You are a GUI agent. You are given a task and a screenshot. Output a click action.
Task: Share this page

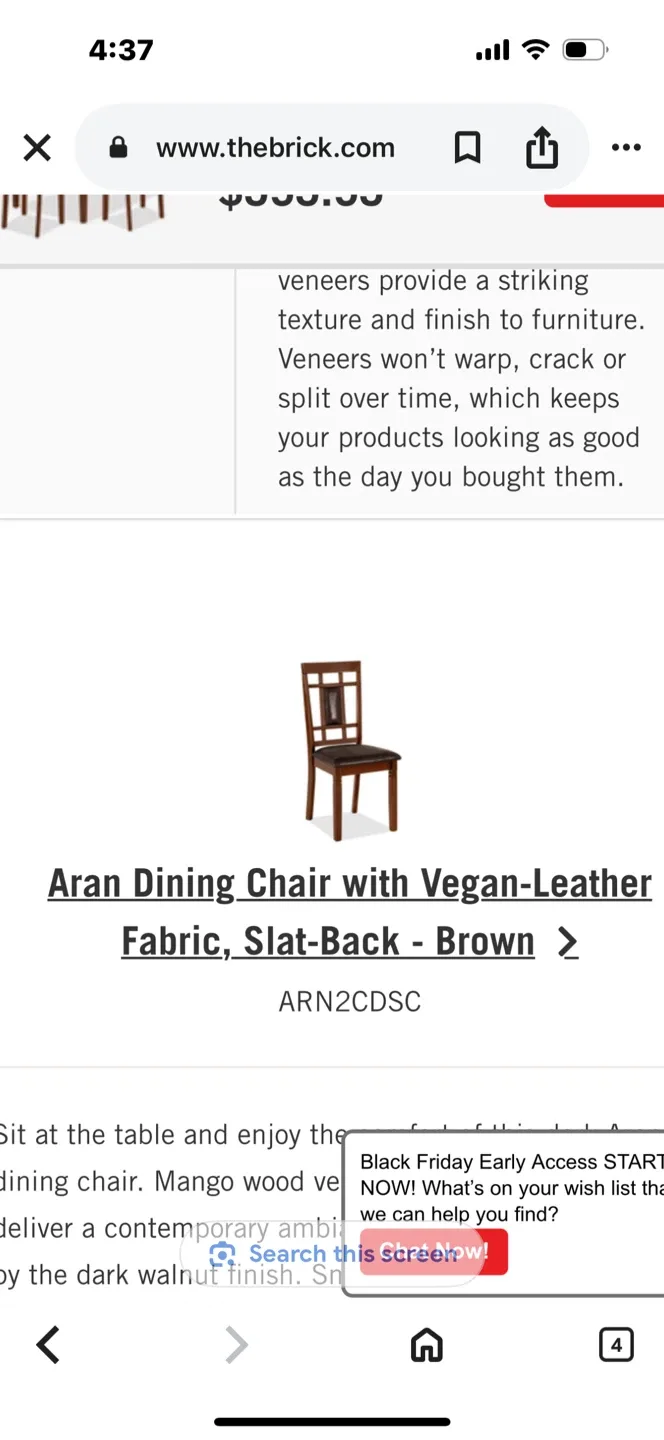541,149
